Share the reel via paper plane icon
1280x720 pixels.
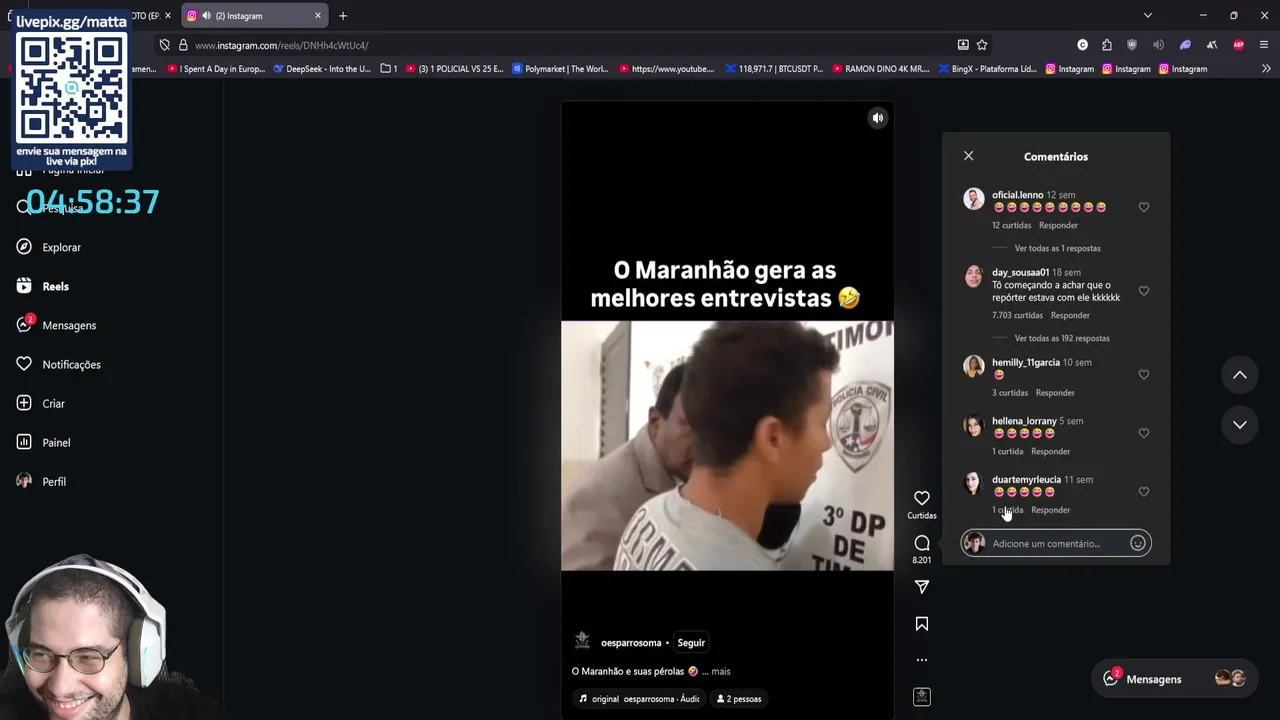[x=921, y=587]
